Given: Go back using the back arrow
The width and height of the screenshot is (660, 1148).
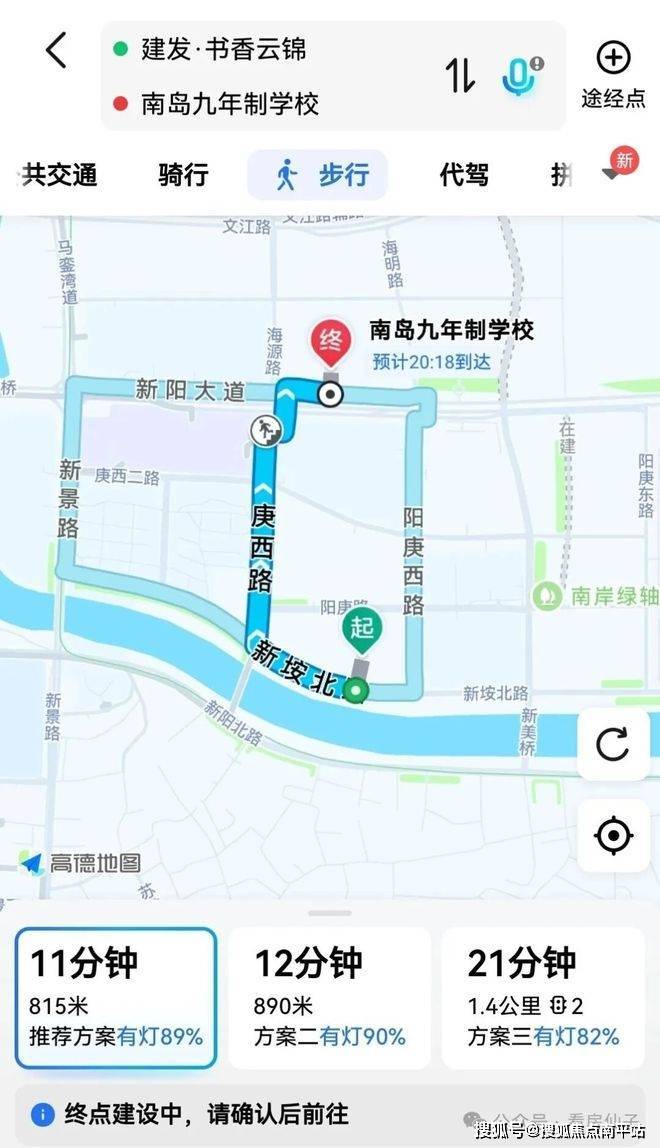Looking at the screenshot, I should [x=56, y=49].
